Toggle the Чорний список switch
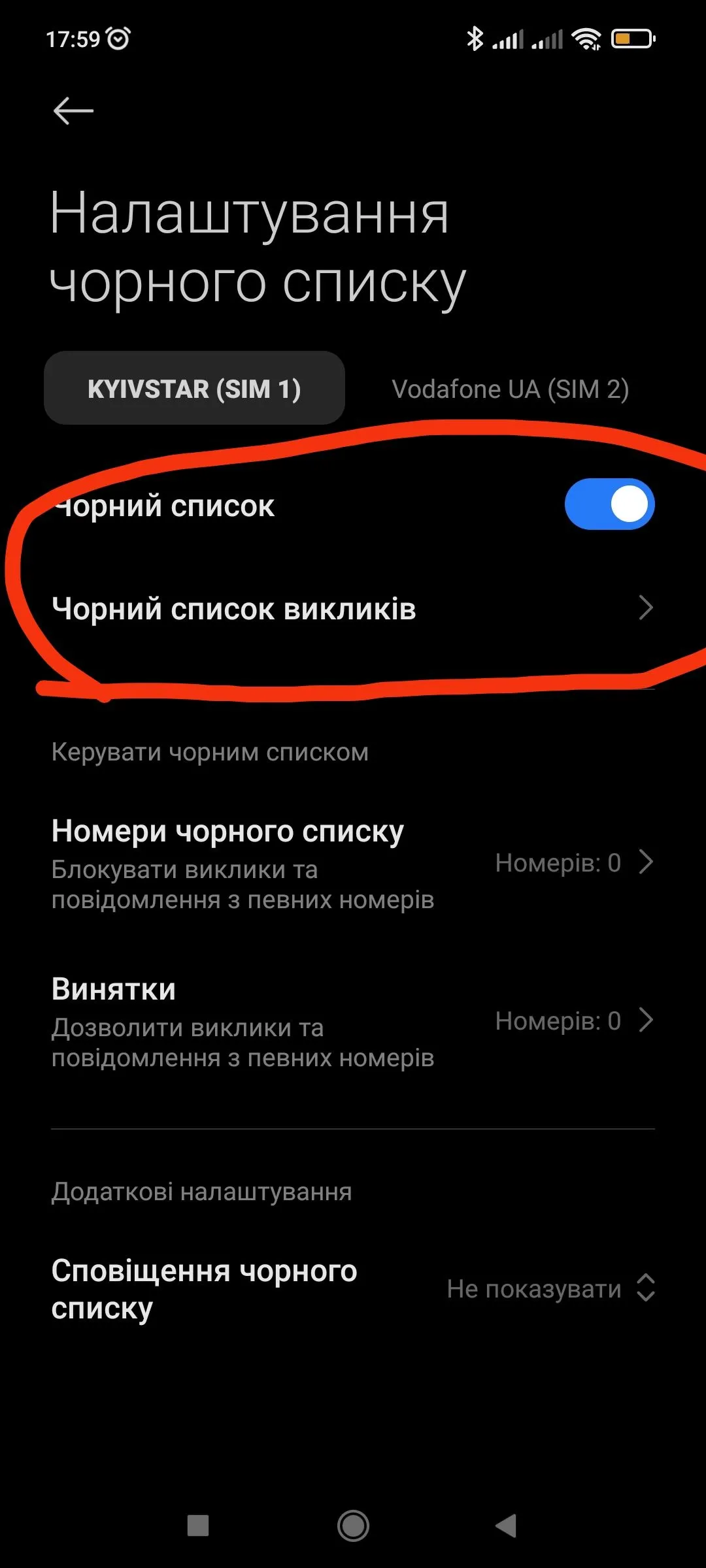 pyautogui.click(x=609, y=504)
